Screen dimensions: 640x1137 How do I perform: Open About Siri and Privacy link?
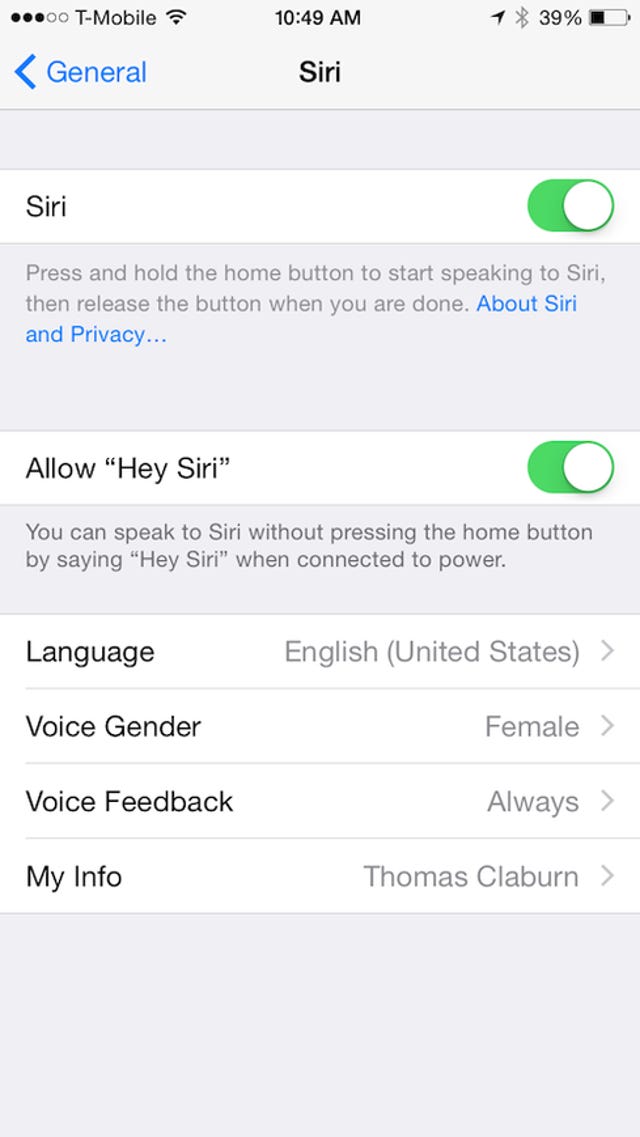click(x=301, y=319)
